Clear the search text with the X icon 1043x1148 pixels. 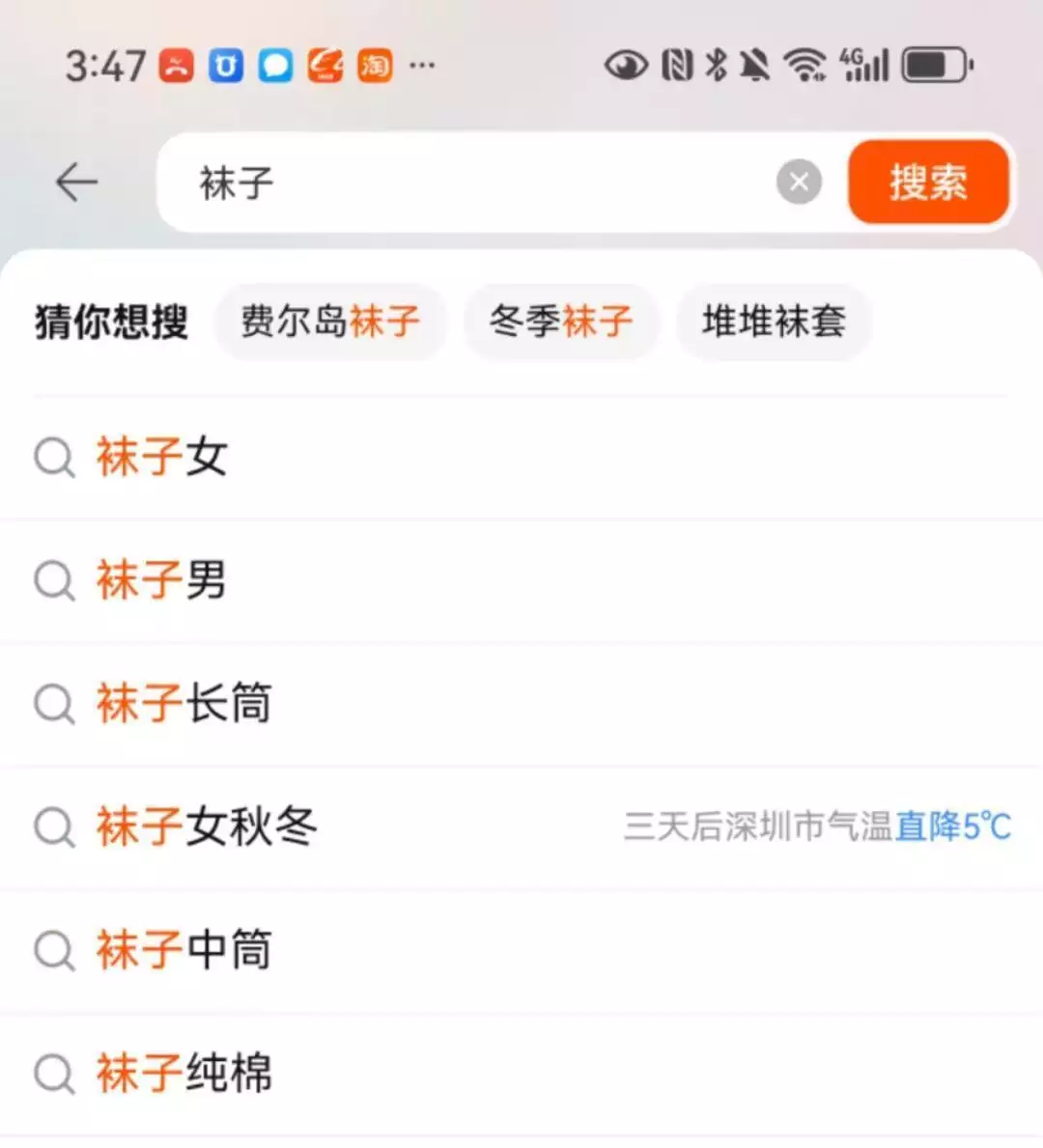[x=799, y=182]
